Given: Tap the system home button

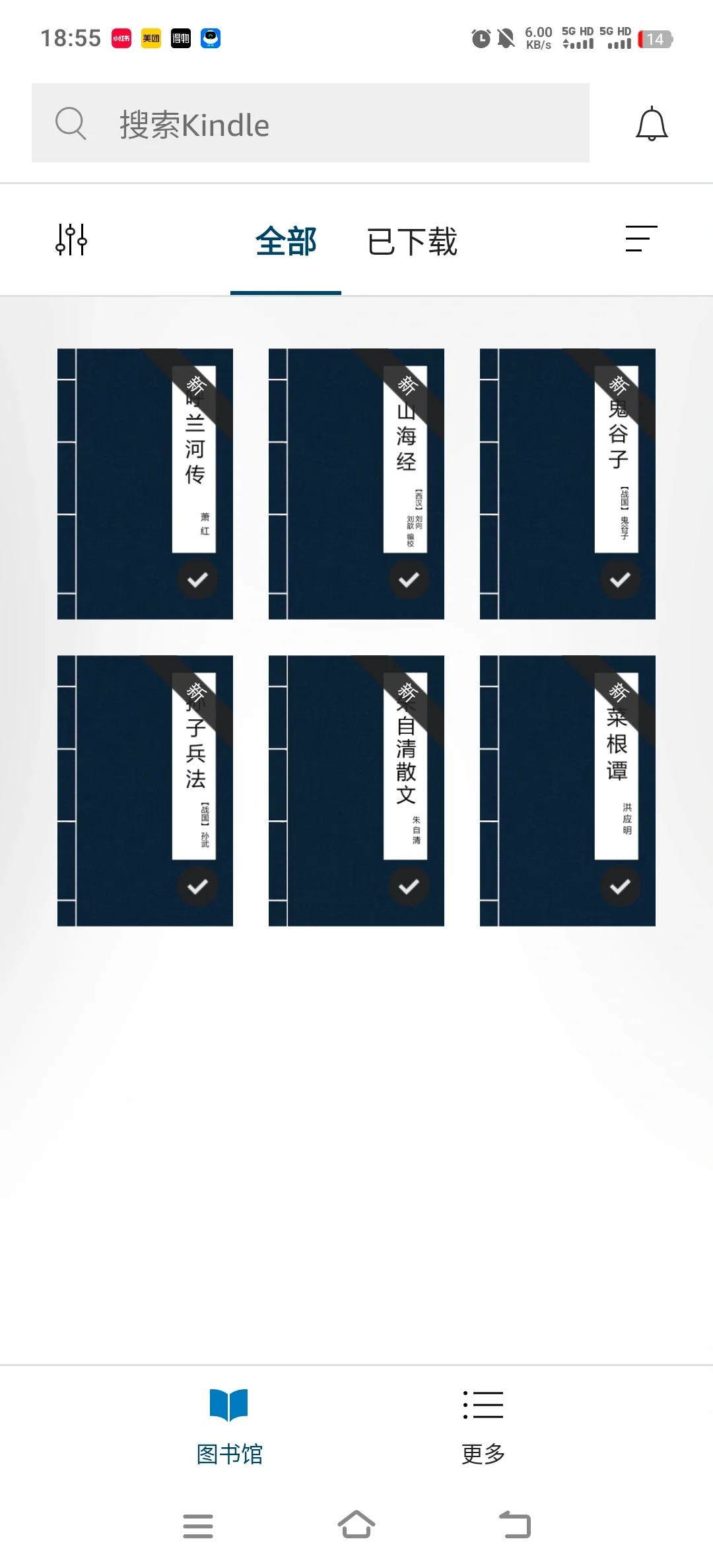Looking at the screenshot, I should pos(356,1525).
